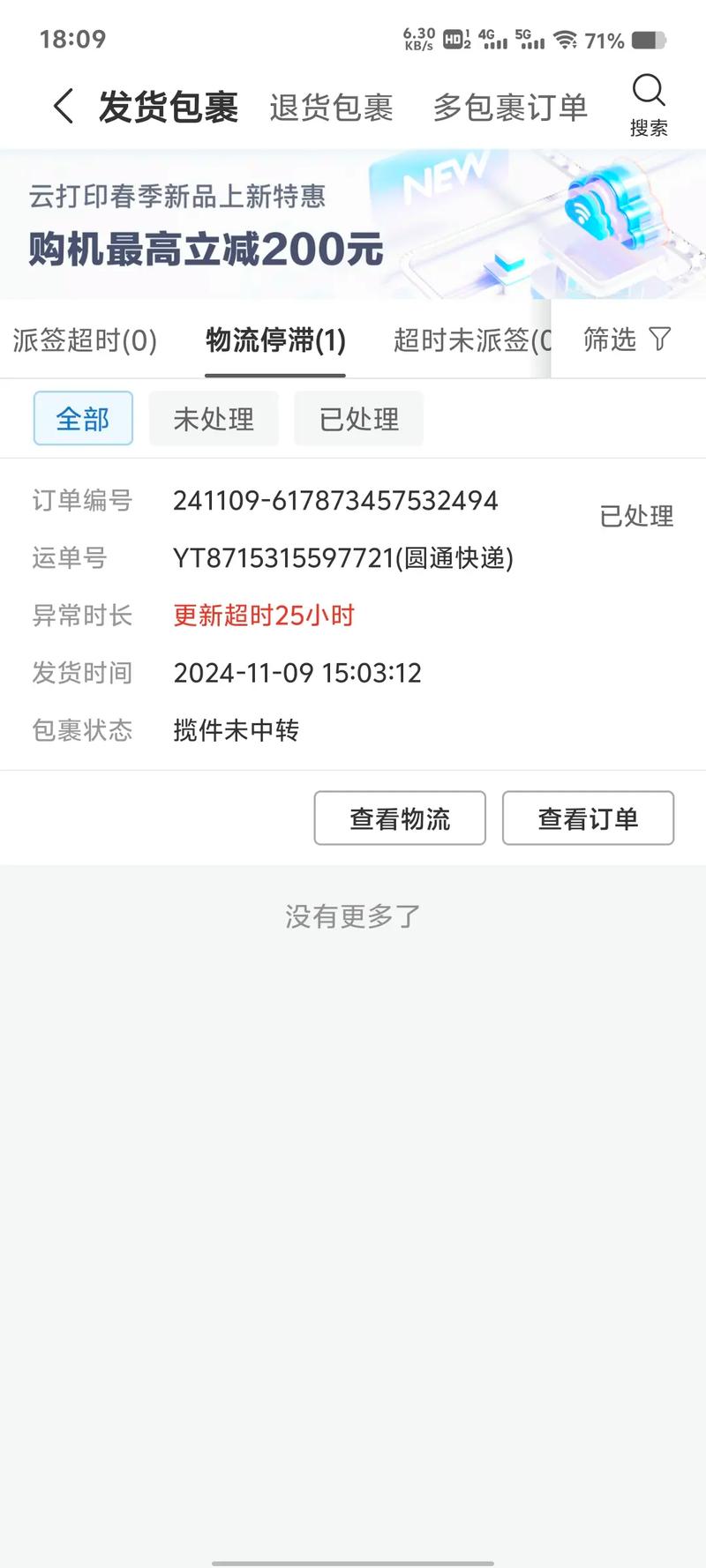Expand the 超时未派签 category

[x=468, y=340]
